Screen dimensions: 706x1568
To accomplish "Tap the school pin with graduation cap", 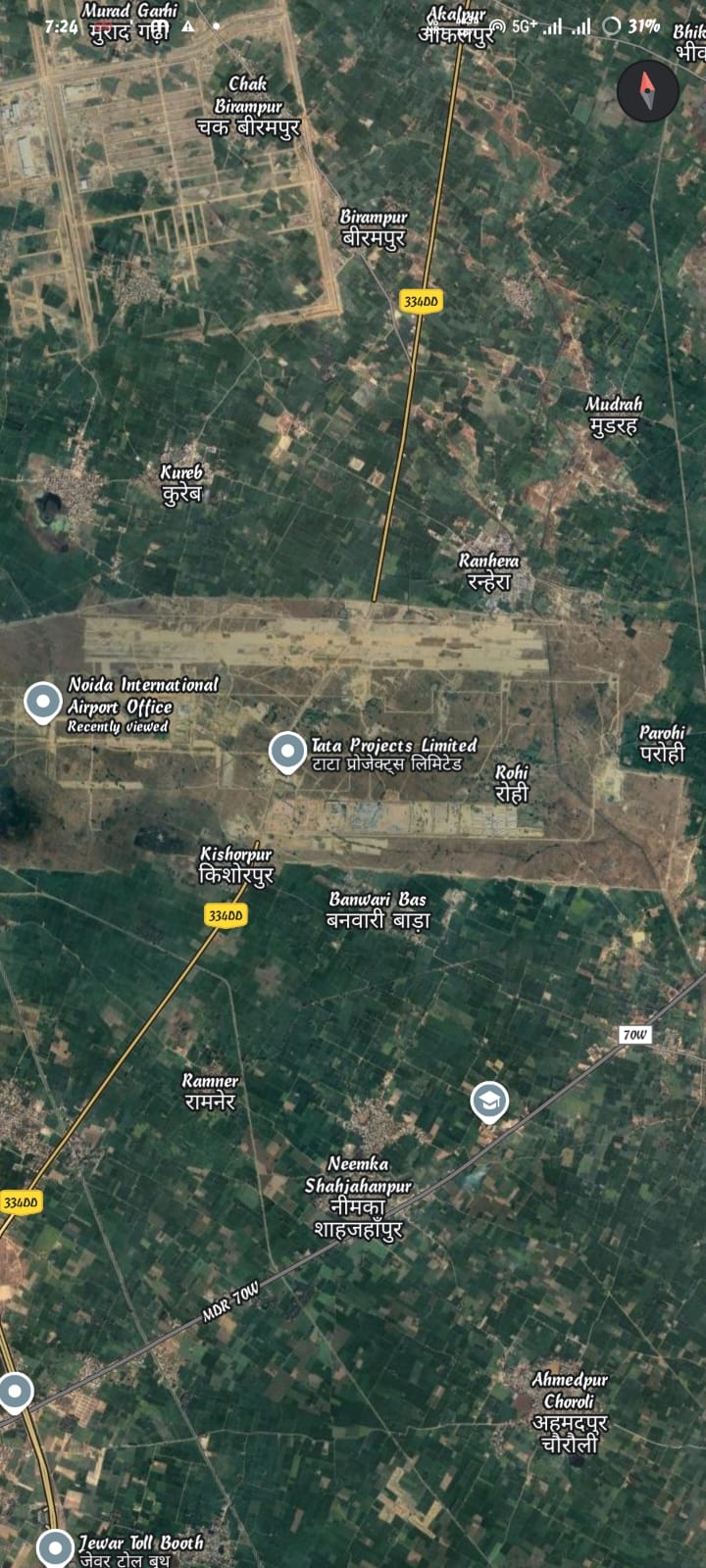I will (x=489, y=1102).
